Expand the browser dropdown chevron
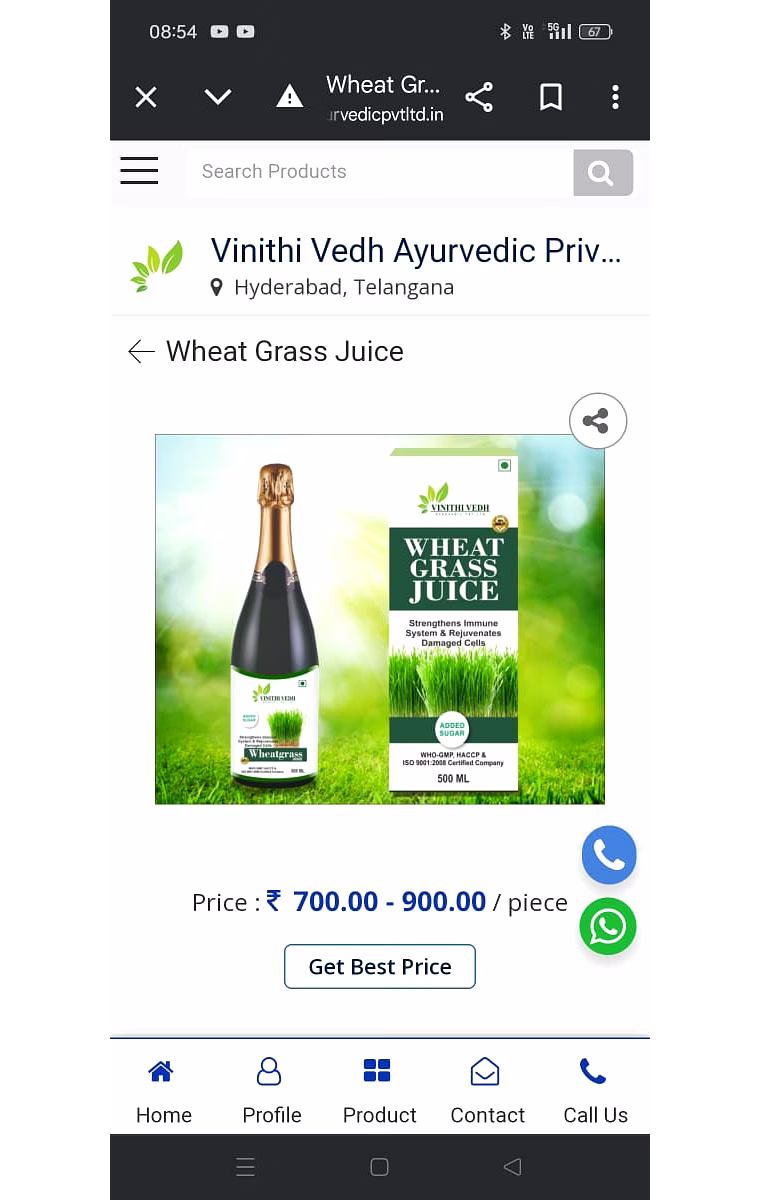The height and width of the screenshot is (1200, 760). pyautogui.click(x=218, y=97)
